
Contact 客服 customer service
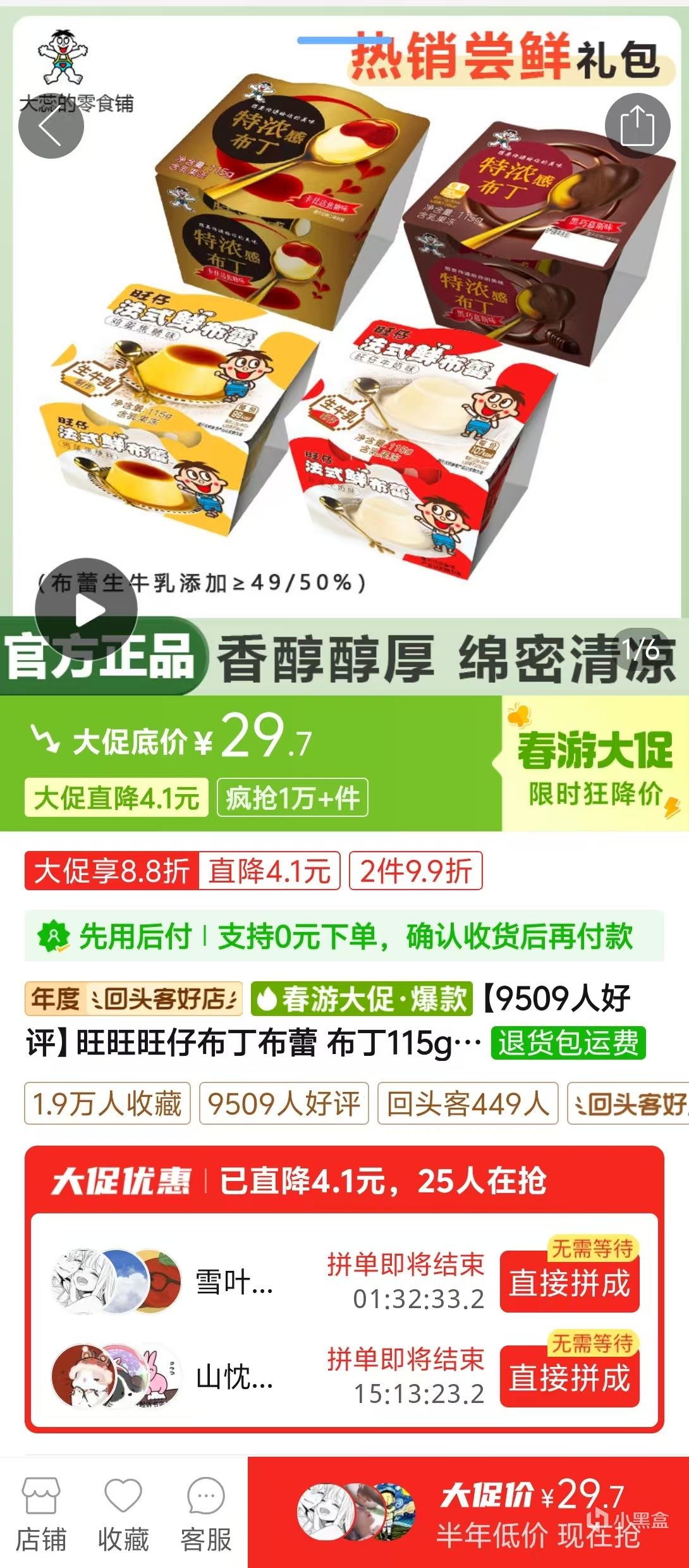tap(206, 1514)
